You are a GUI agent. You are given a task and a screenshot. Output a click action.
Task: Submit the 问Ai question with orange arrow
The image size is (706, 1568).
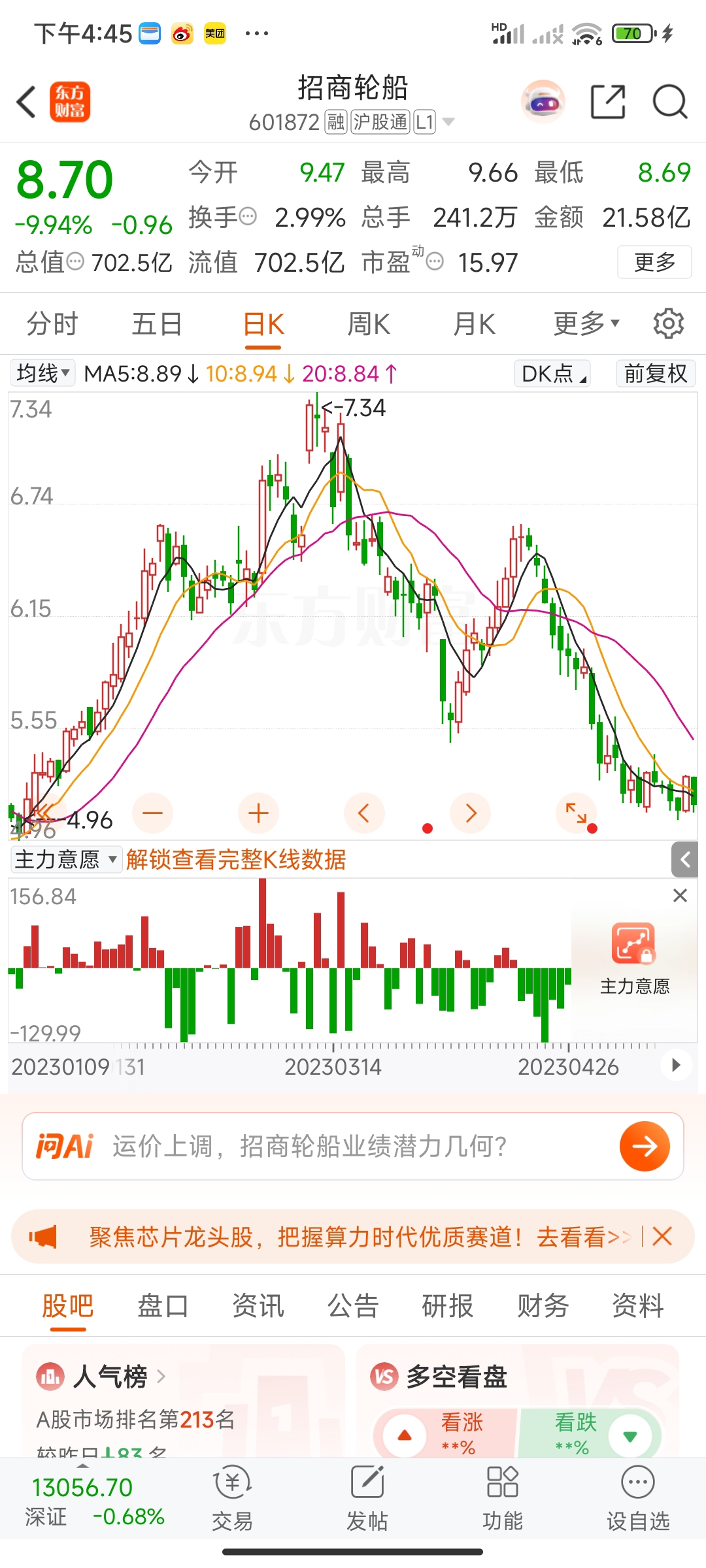coord(645,1147)
